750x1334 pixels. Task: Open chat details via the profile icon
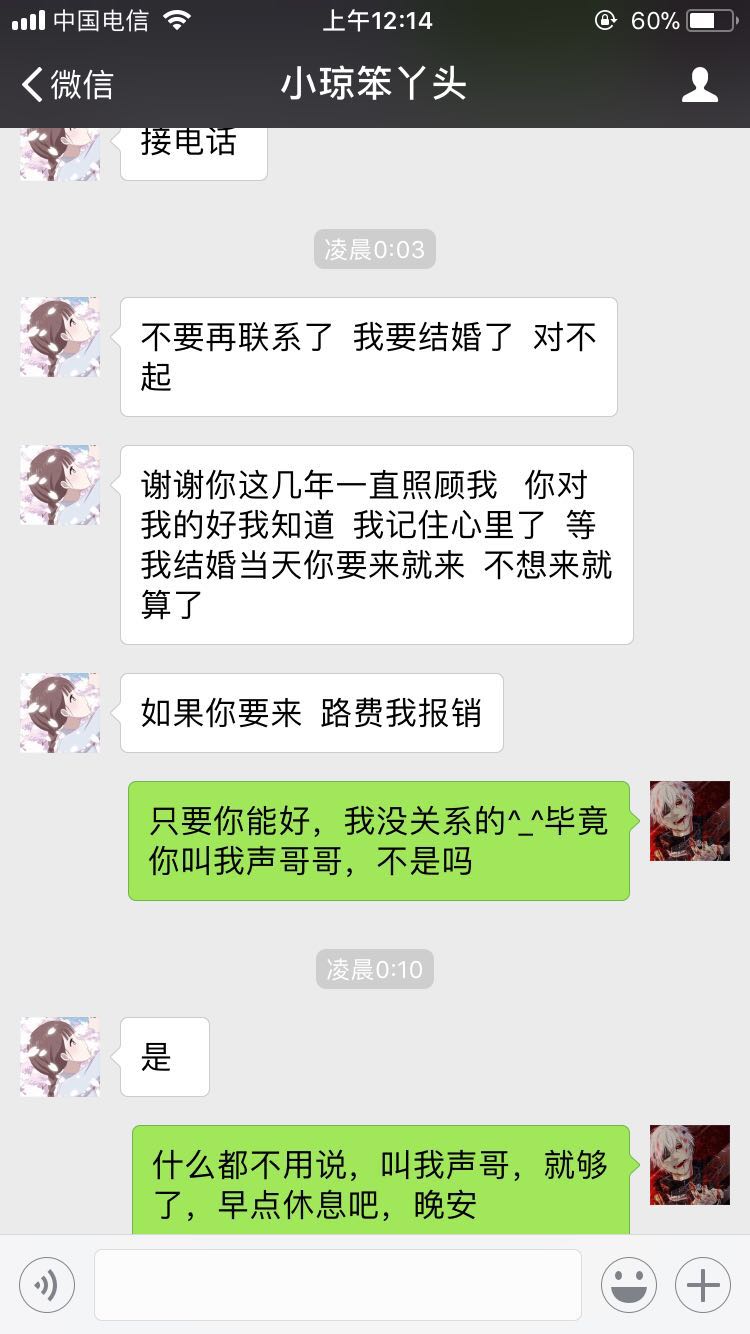pyautogui.click(x=699, y=85)
